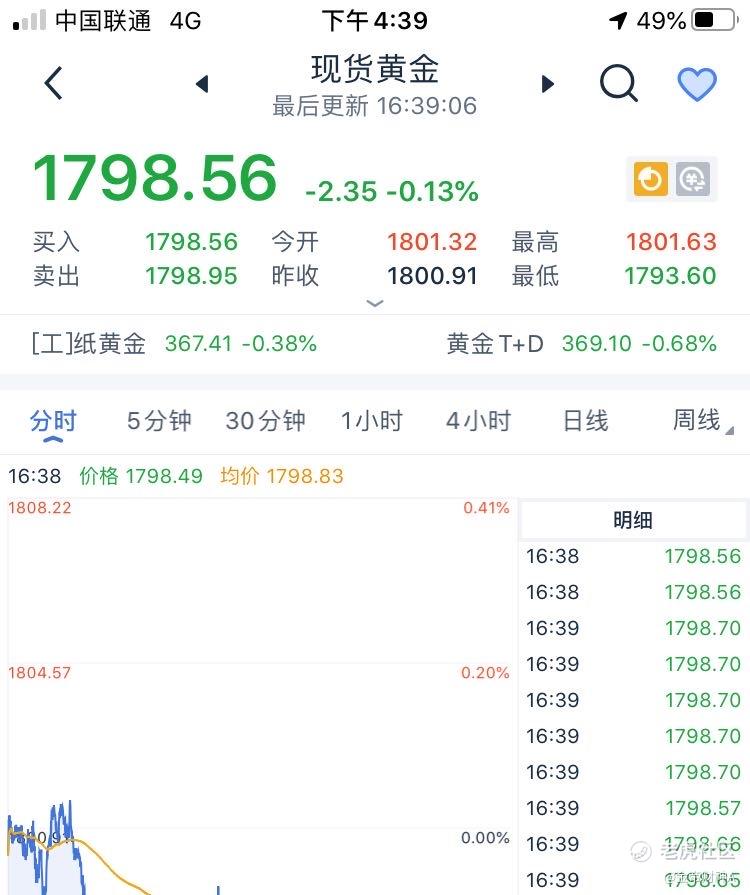
Task: Switch to the 5分钟 chart
Action: [159, 421]
